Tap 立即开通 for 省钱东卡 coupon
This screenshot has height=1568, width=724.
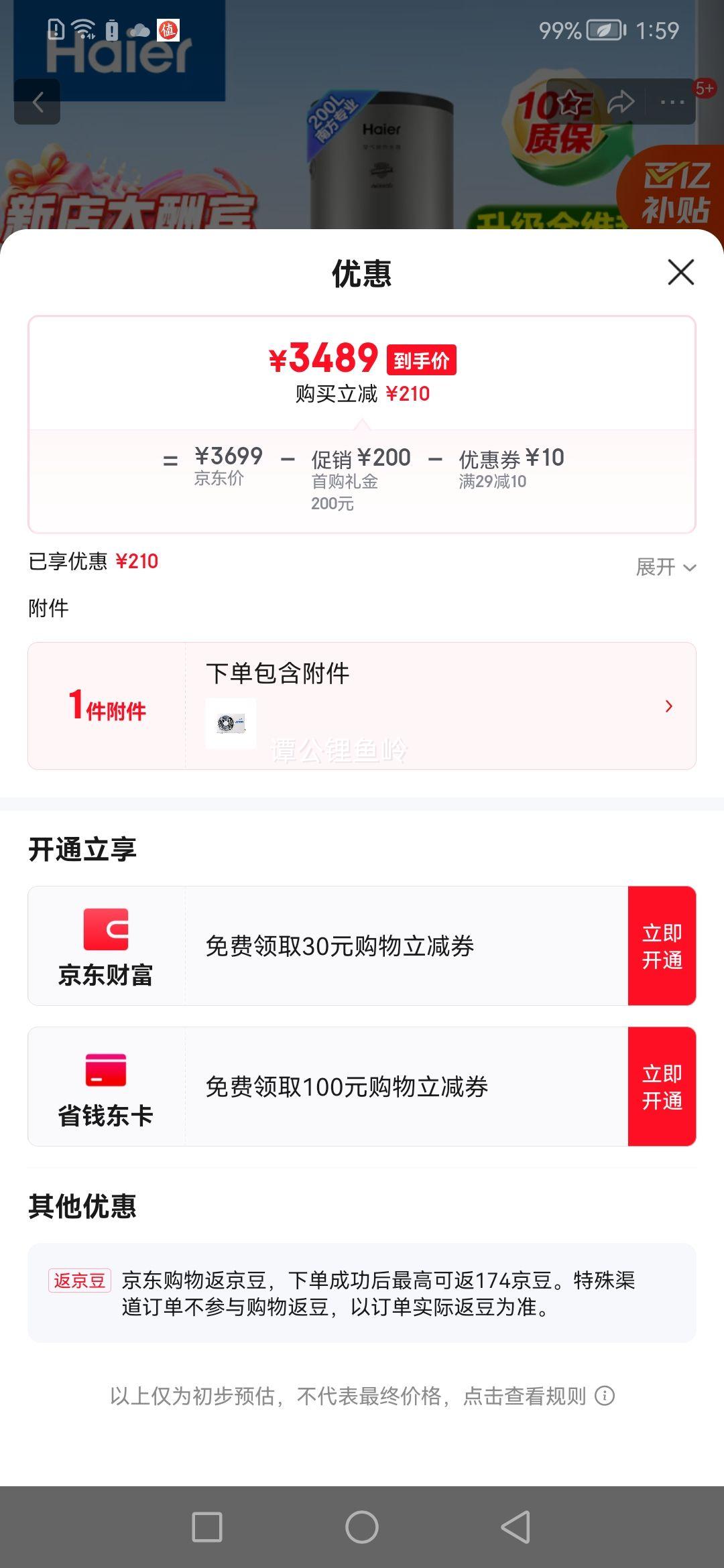click(x=662, y=1087)
